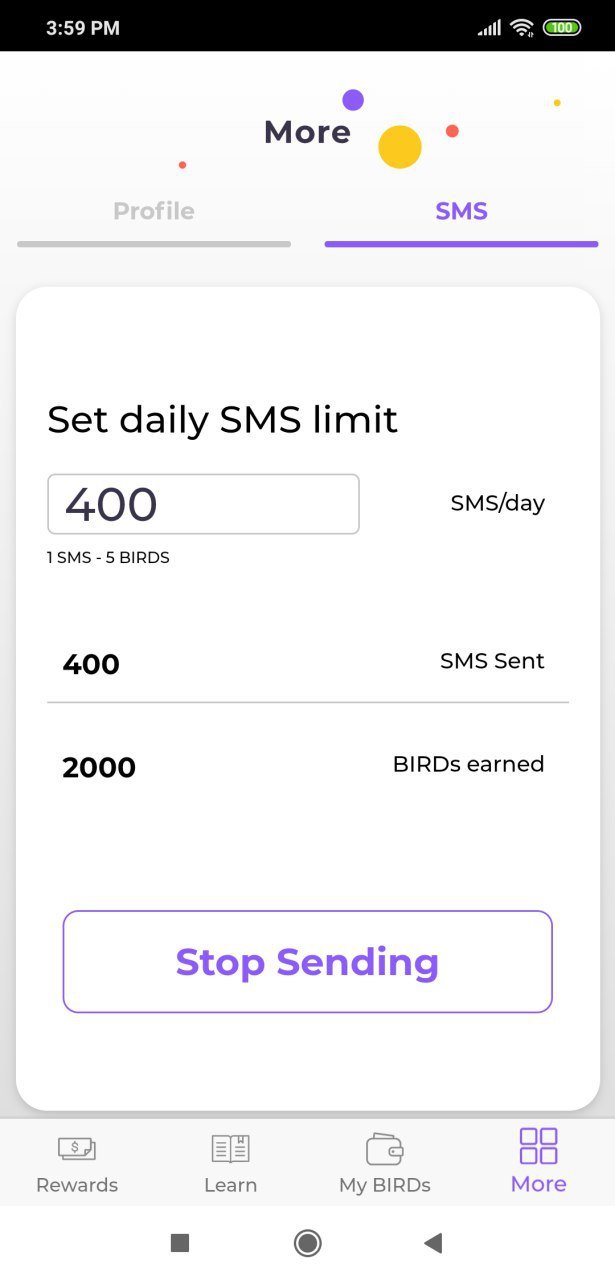Image resolution: width=615 pixels, height=1280 pixels.
Task: Go to the system home screen
Action: 307,1243
